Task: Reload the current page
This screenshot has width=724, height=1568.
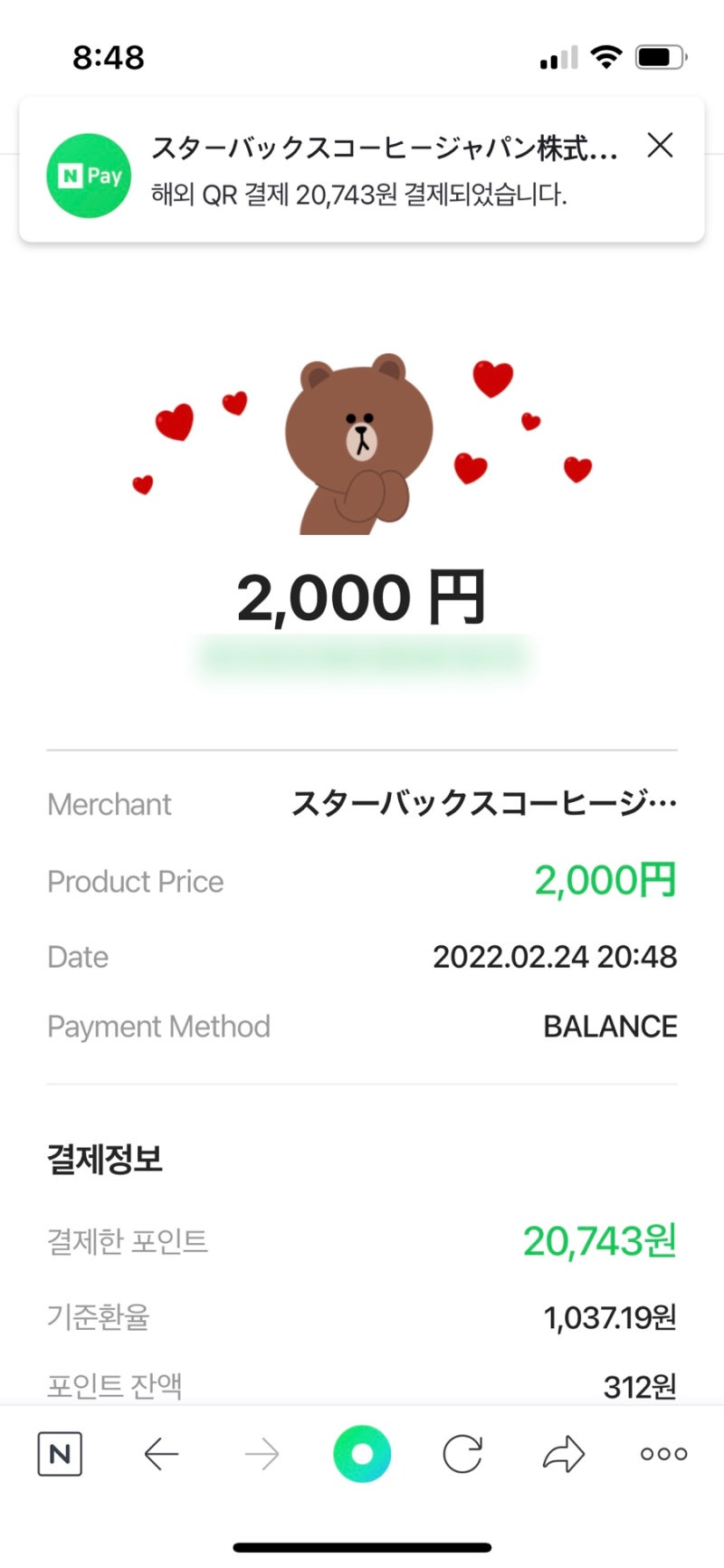Action: pos(462,1455)
